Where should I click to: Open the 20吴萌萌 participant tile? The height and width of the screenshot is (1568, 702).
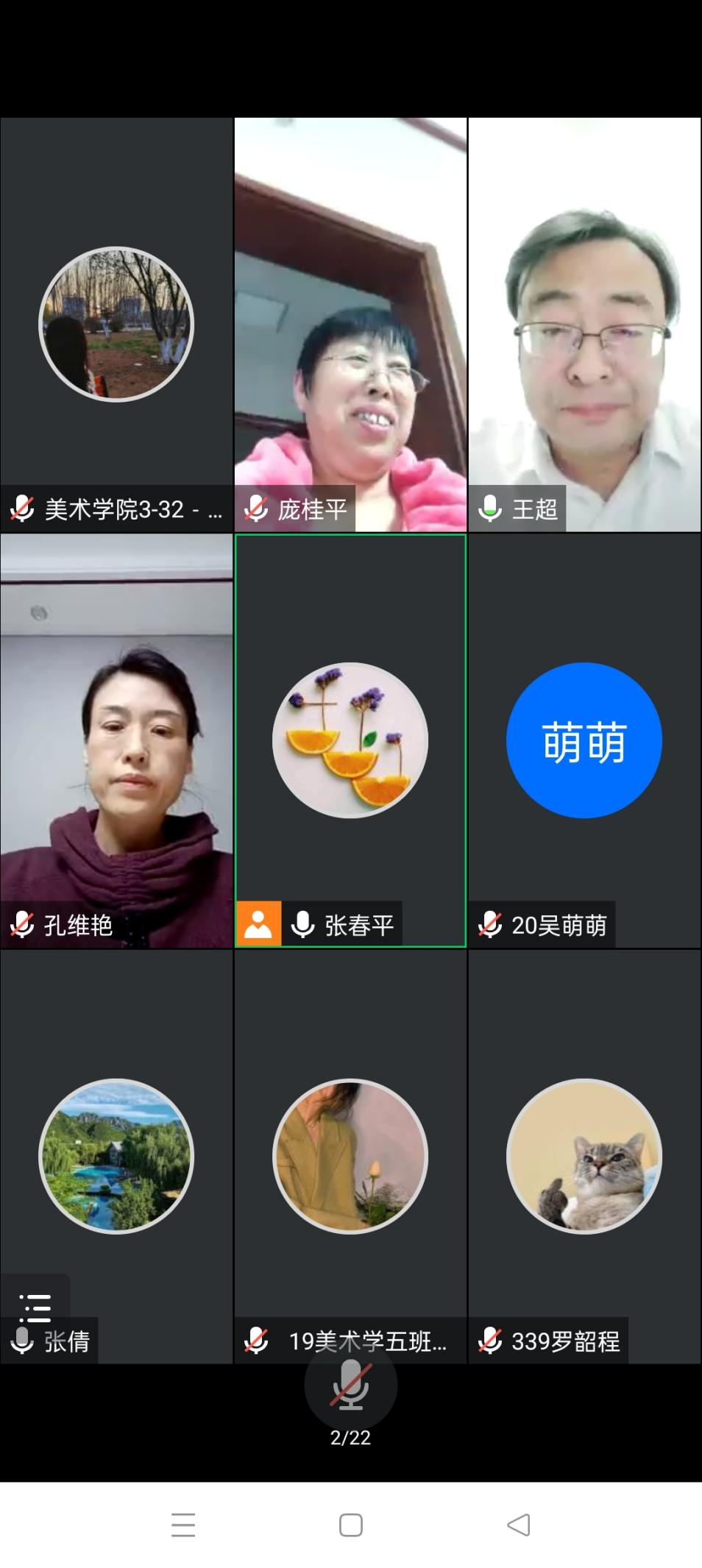point(584,739)
